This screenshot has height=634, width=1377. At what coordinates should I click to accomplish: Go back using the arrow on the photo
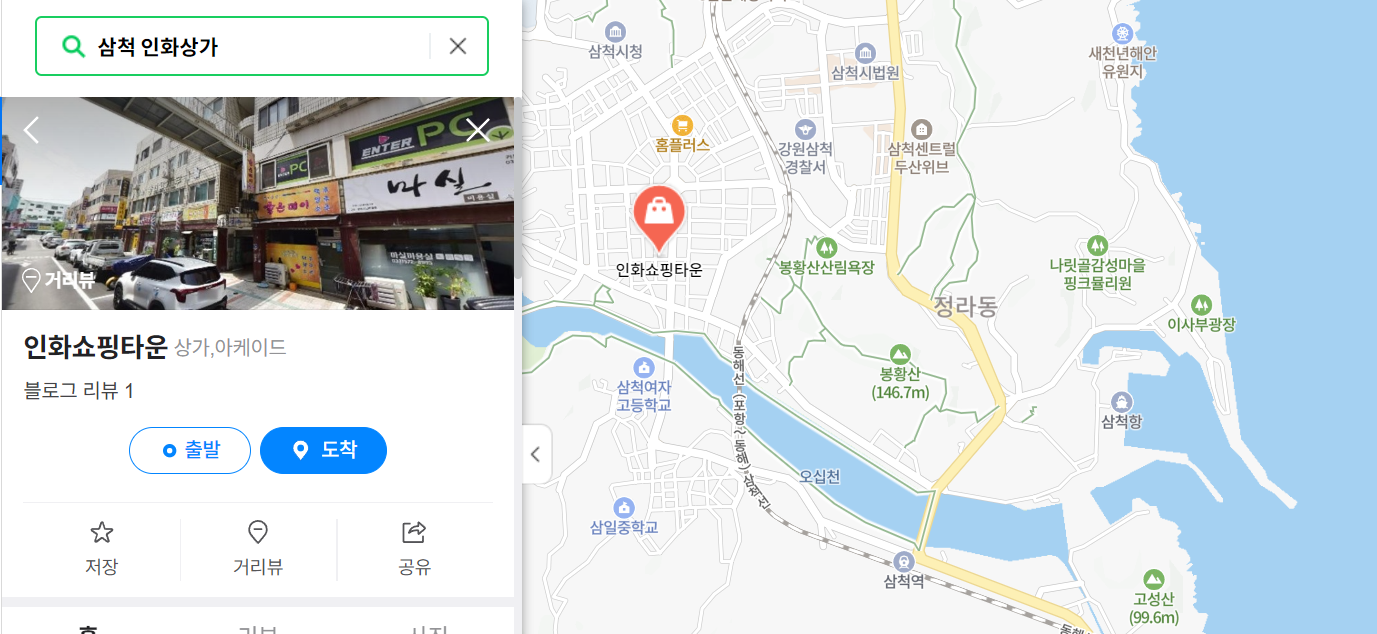click(31, 130)
